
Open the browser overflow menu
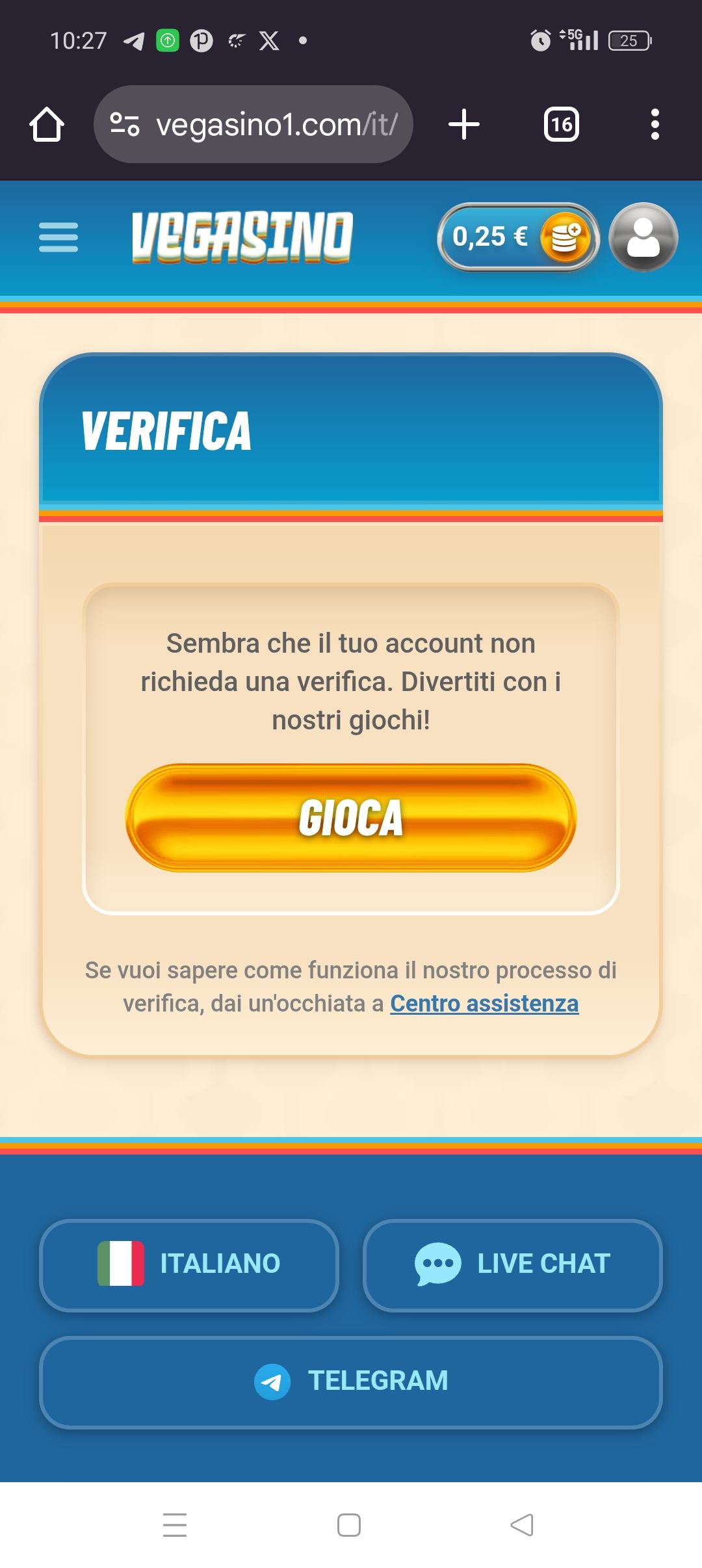655,124
